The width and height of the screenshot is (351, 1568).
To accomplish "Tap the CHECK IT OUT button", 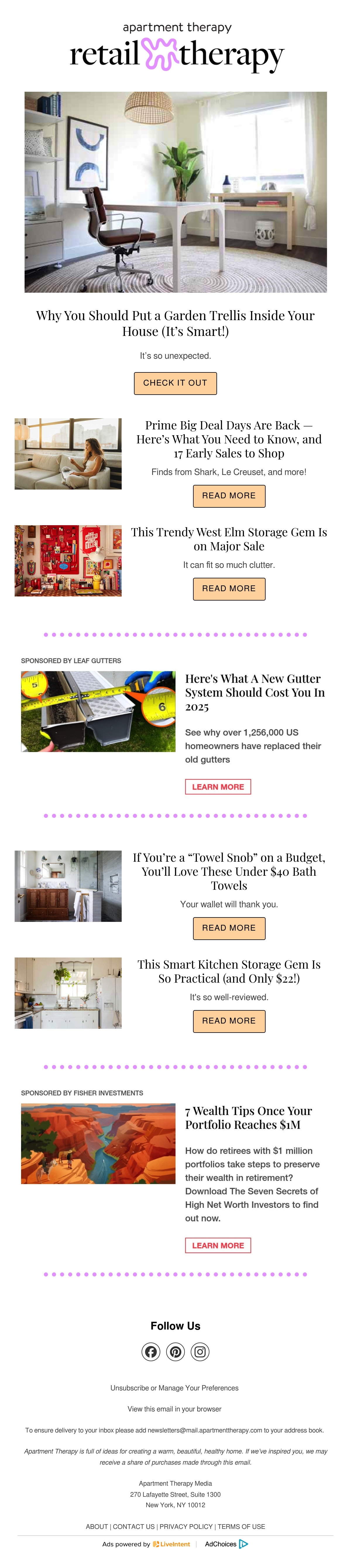I will [175, 383].
